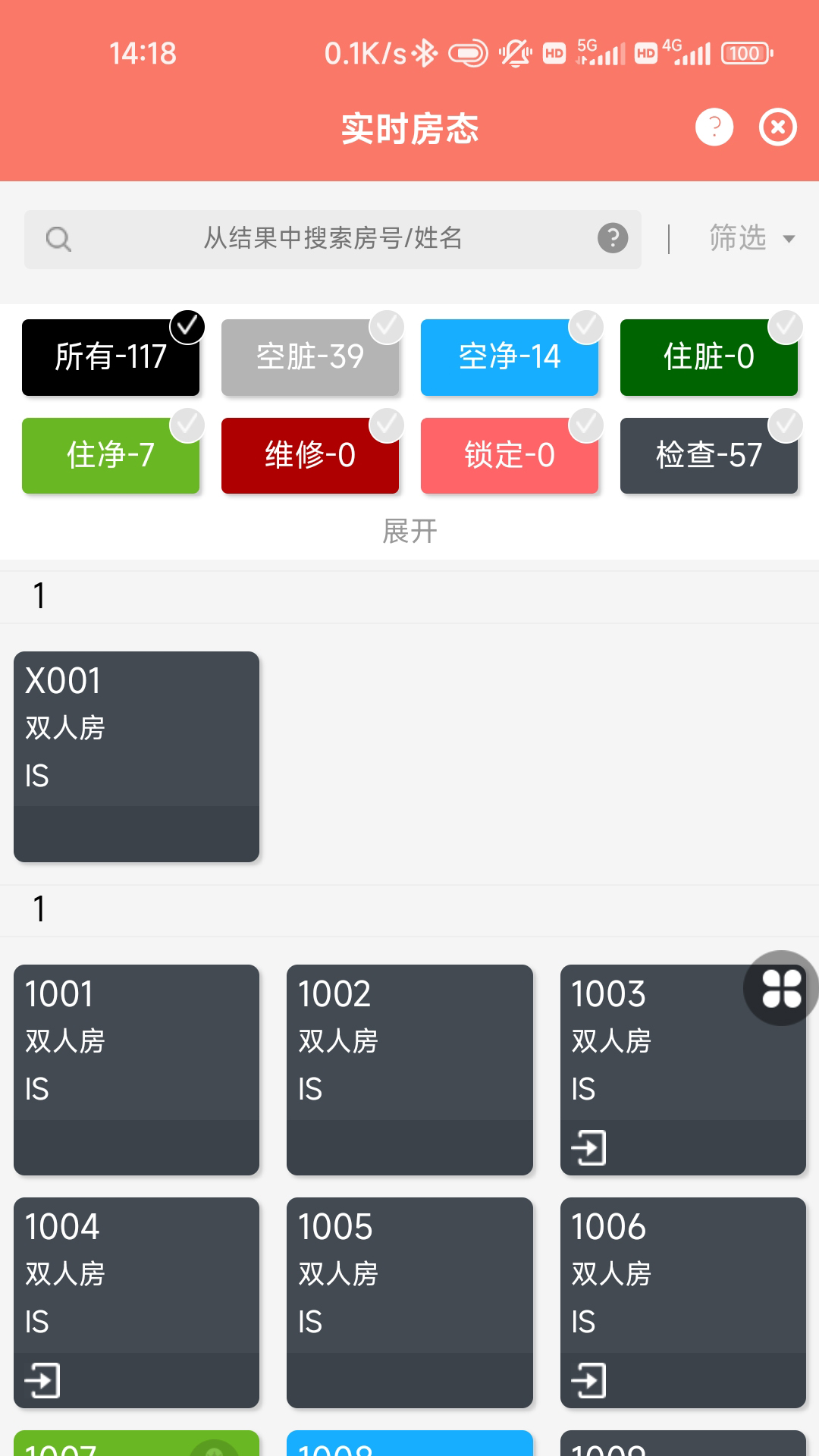Filter by 空脏-39 rooms
Viewport: 819px width, 1456px height.
(x=309, y=357)
